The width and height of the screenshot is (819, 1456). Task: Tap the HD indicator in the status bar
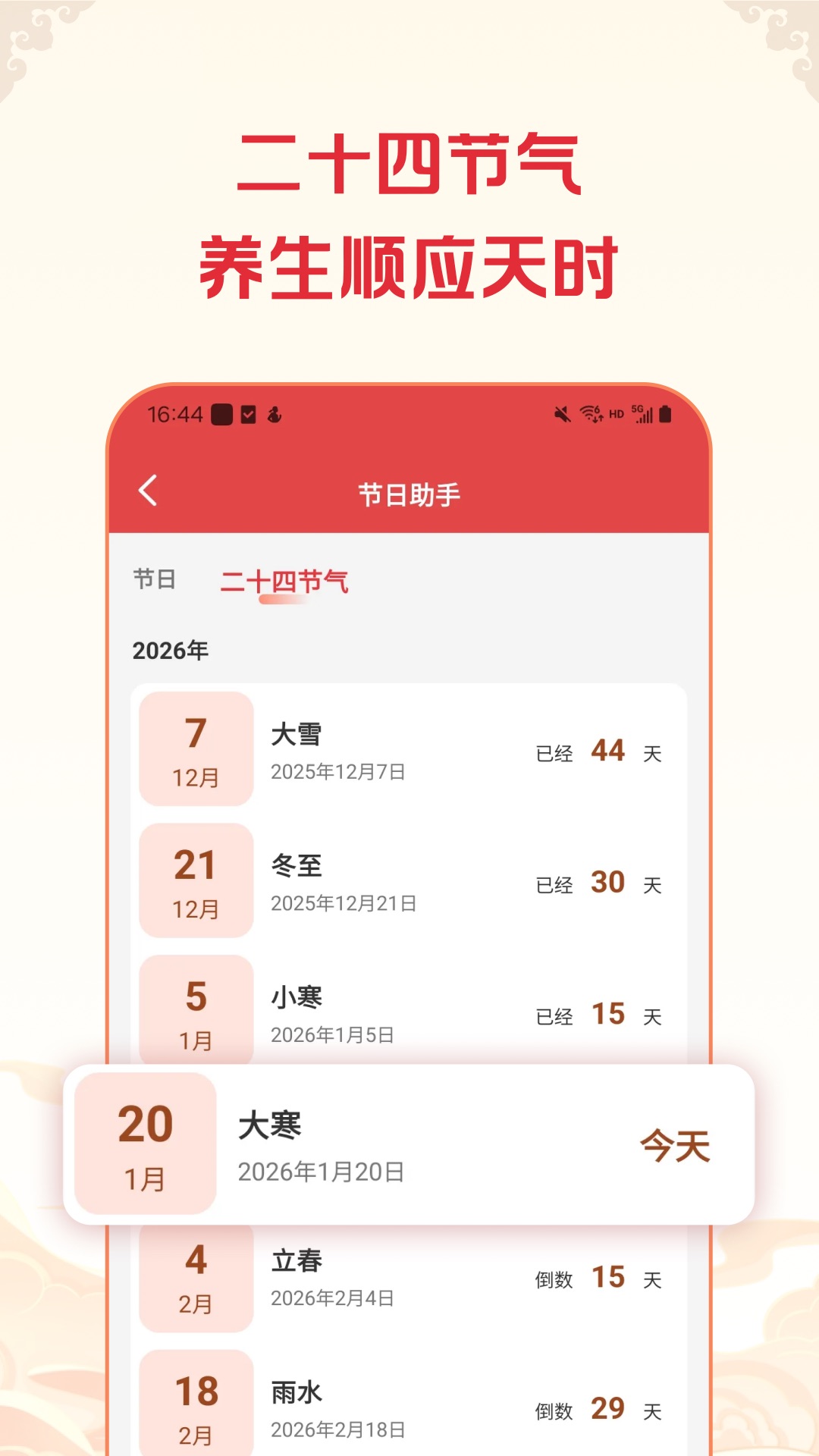pyautogui.click(x=616, y=416)
